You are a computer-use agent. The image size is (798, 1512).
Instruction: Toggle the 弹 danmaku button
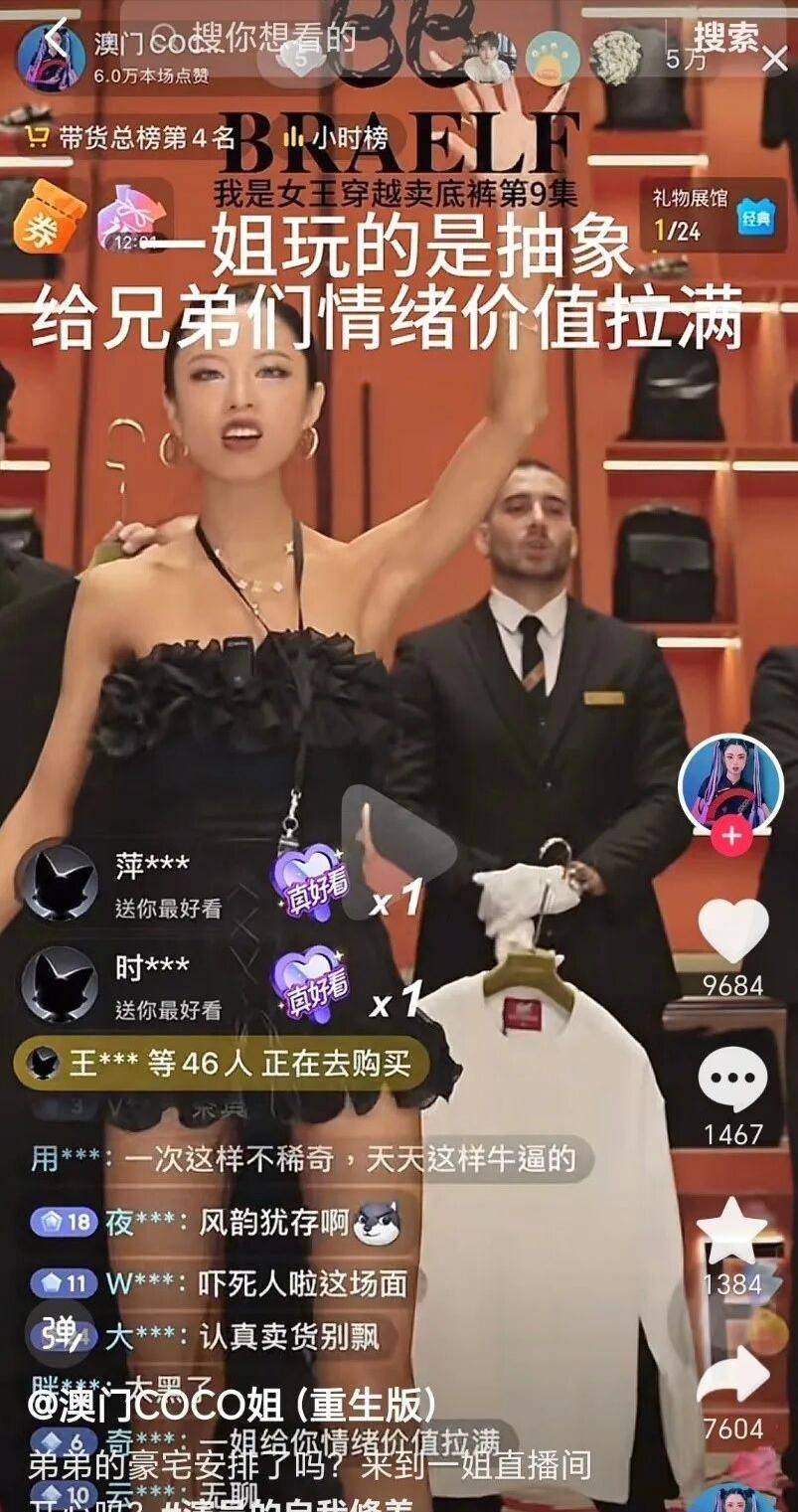coord(58,1332)
